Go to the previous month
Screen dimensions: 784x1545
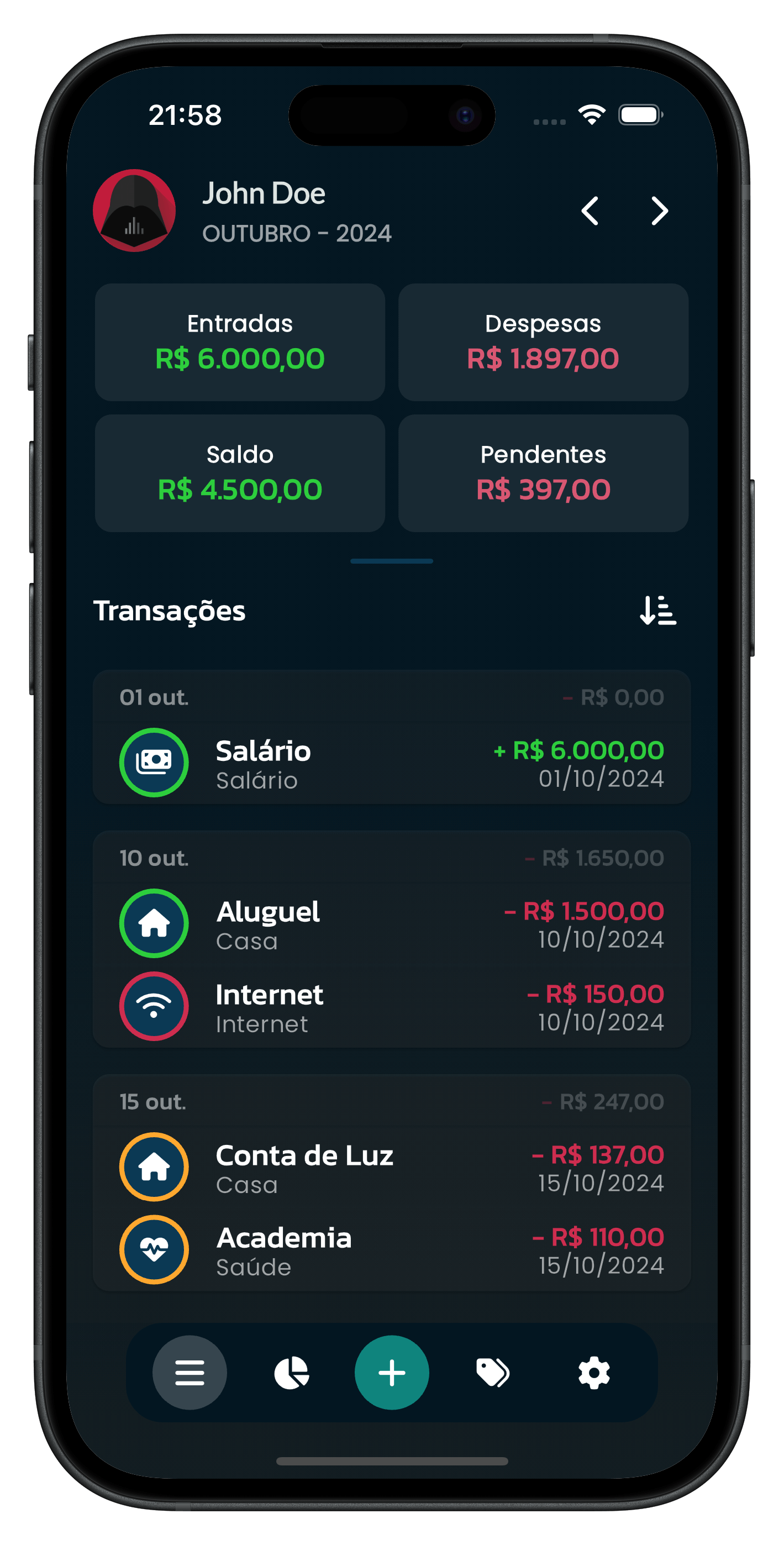click(x=590, y=211)
